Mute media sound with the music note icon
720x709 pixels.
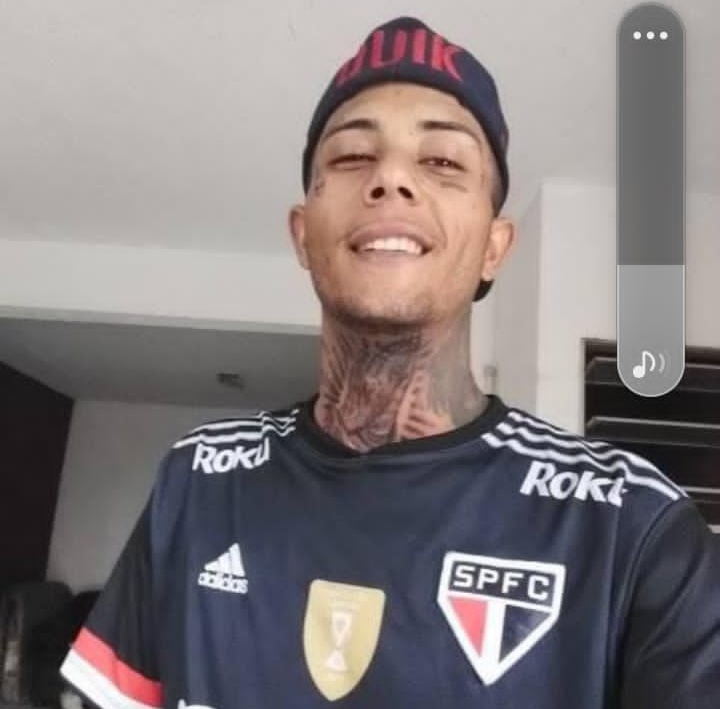[x=648, y=363]
